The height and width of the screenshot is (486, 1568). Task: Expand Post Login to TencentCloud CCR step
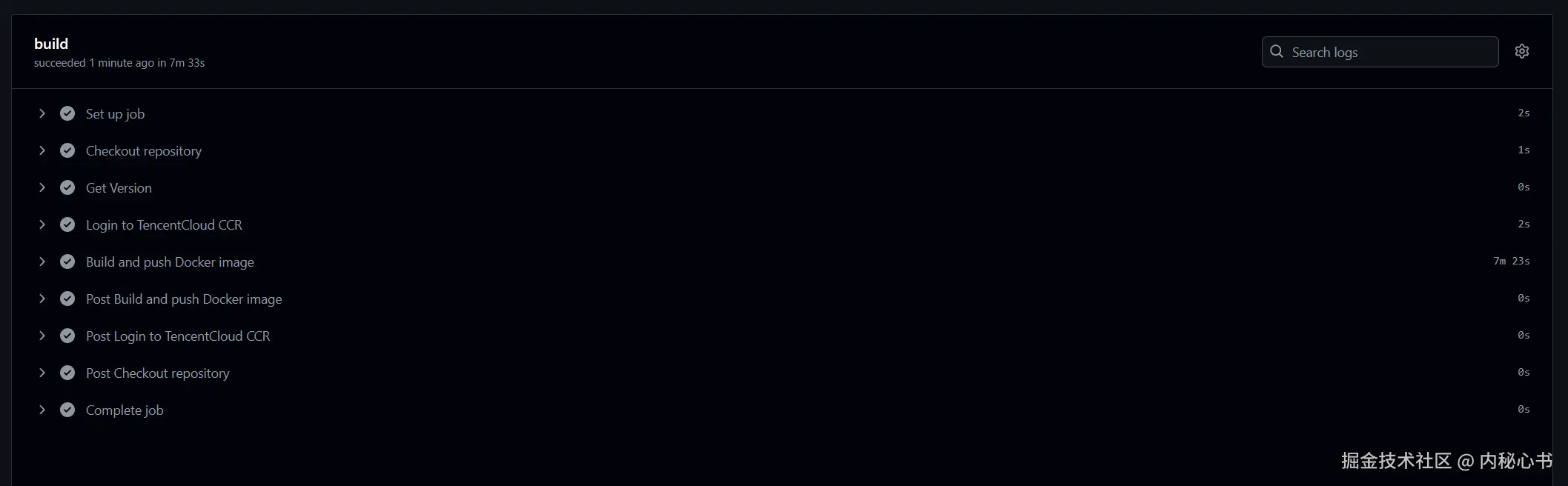tap(42, 336)
